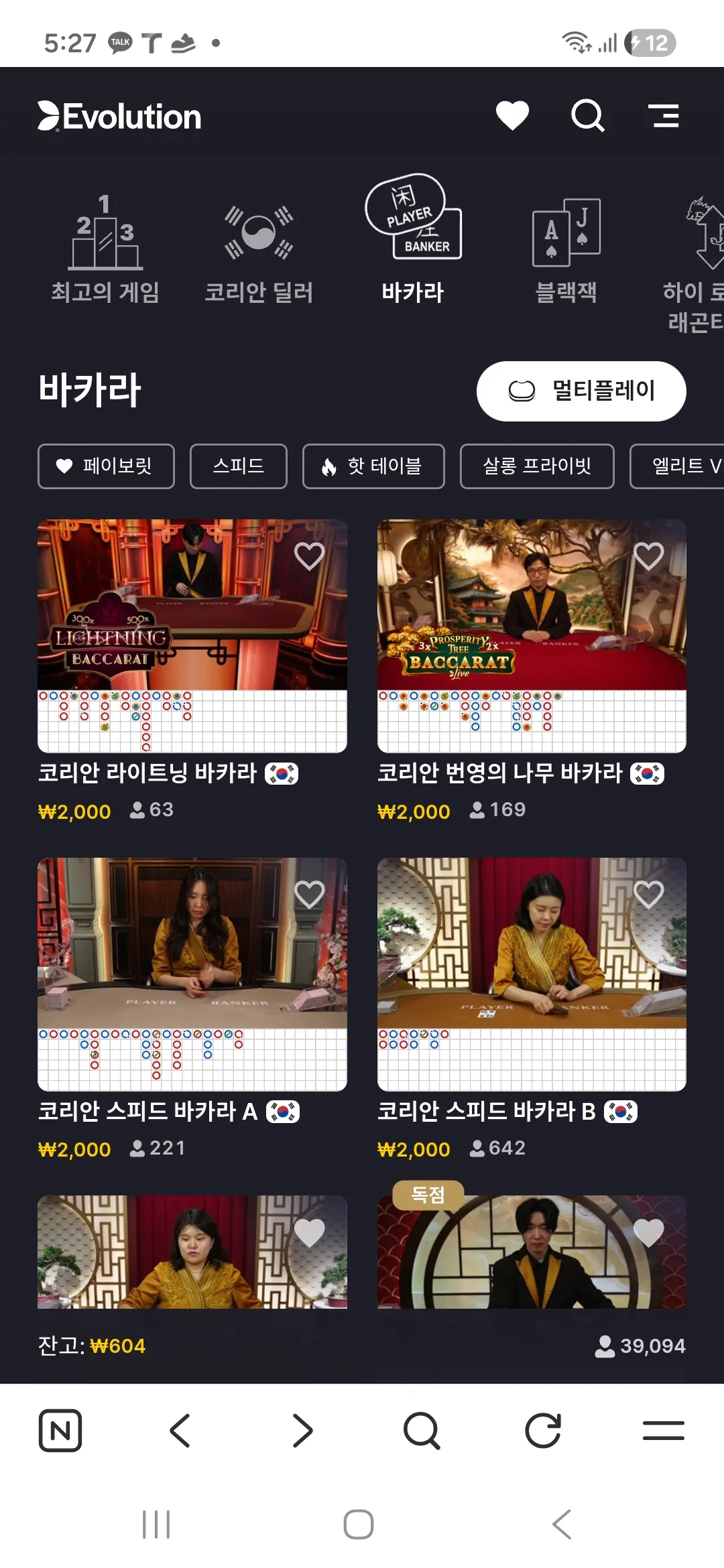Open the hamburger menu in the header
The image size is (724, 1568).
[x=664, y=116]
